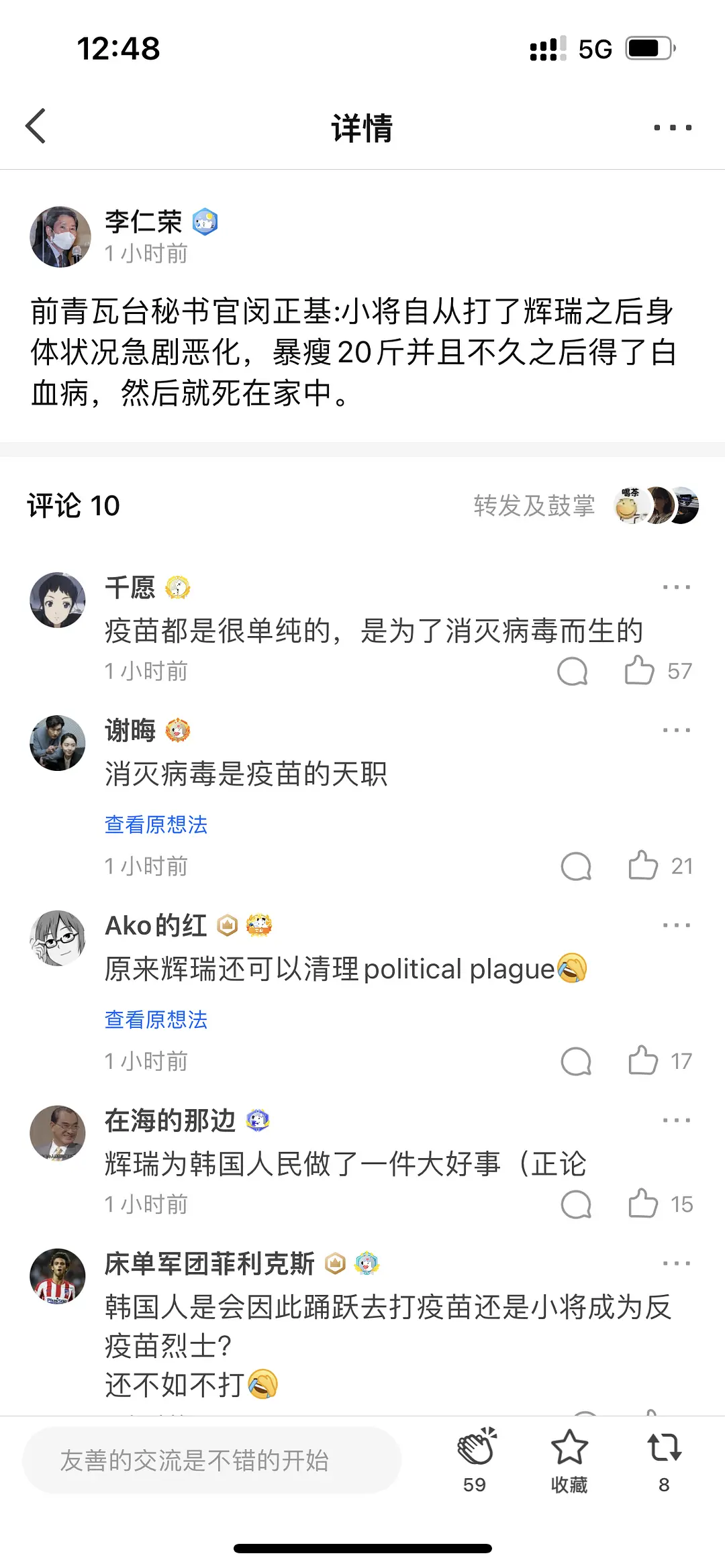Viewport: 725px width, 1568px height.
Task: Like 谢晦's comment
Action: tap(643, 866)
